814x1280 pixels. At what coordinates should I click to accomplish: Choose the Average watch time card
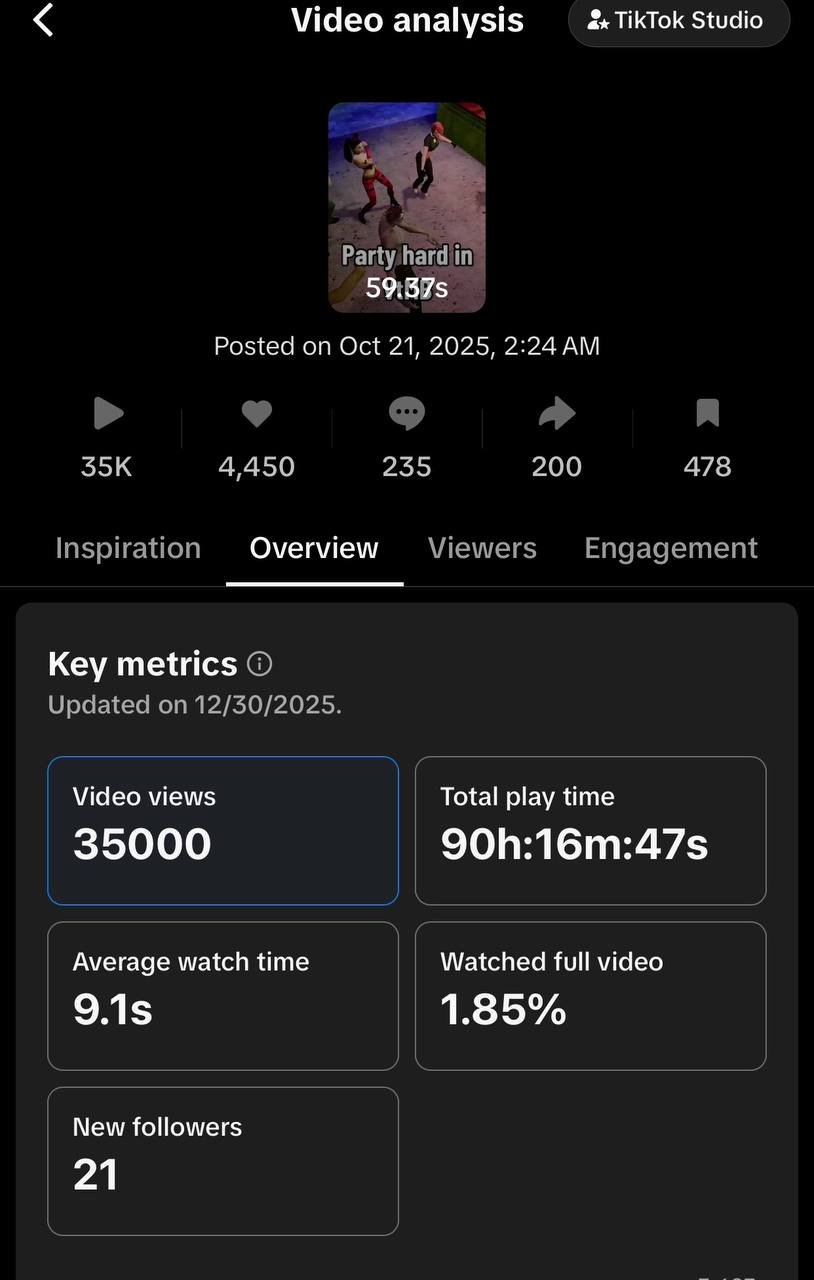click(x=223, y=996)
